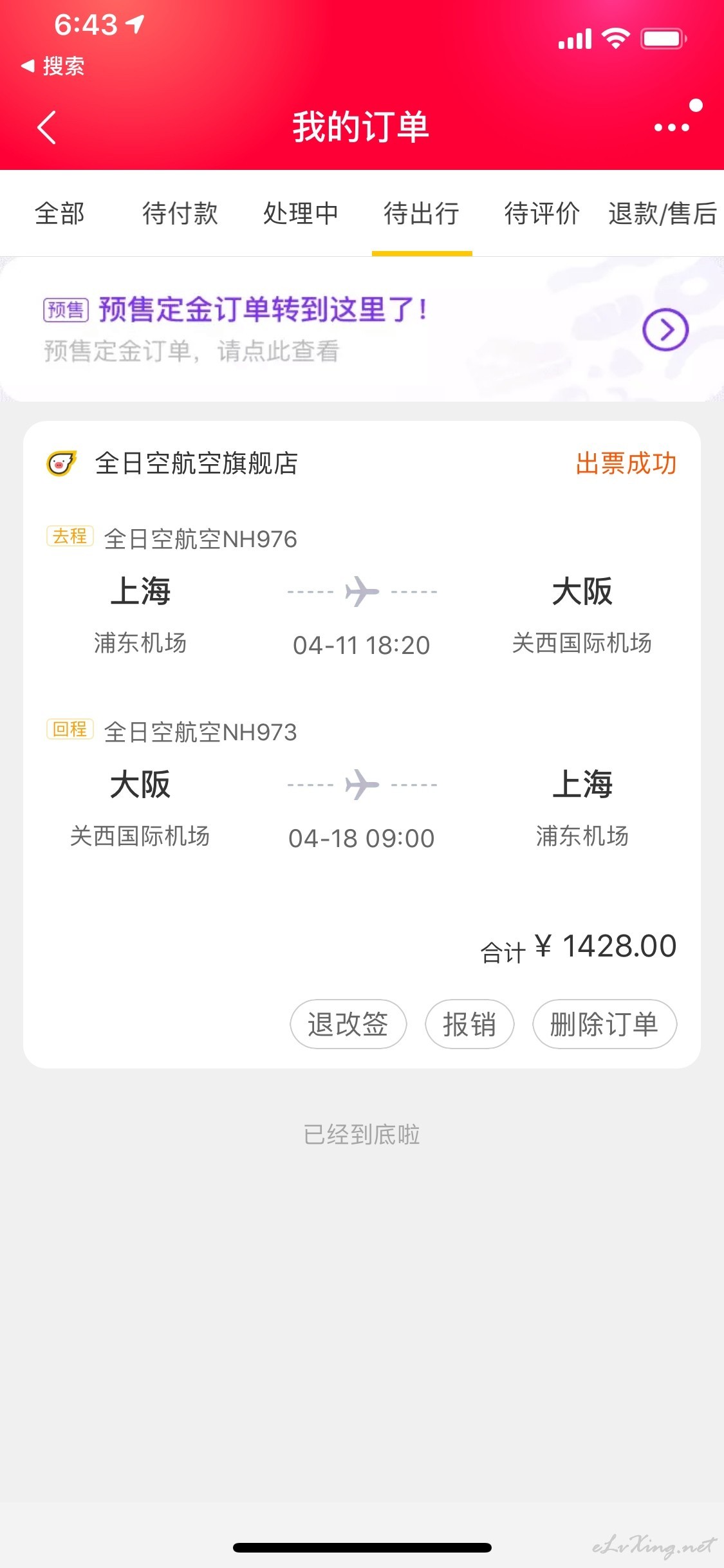
Task: Tap the 退改签 button
Action: tap(348, 1023)
